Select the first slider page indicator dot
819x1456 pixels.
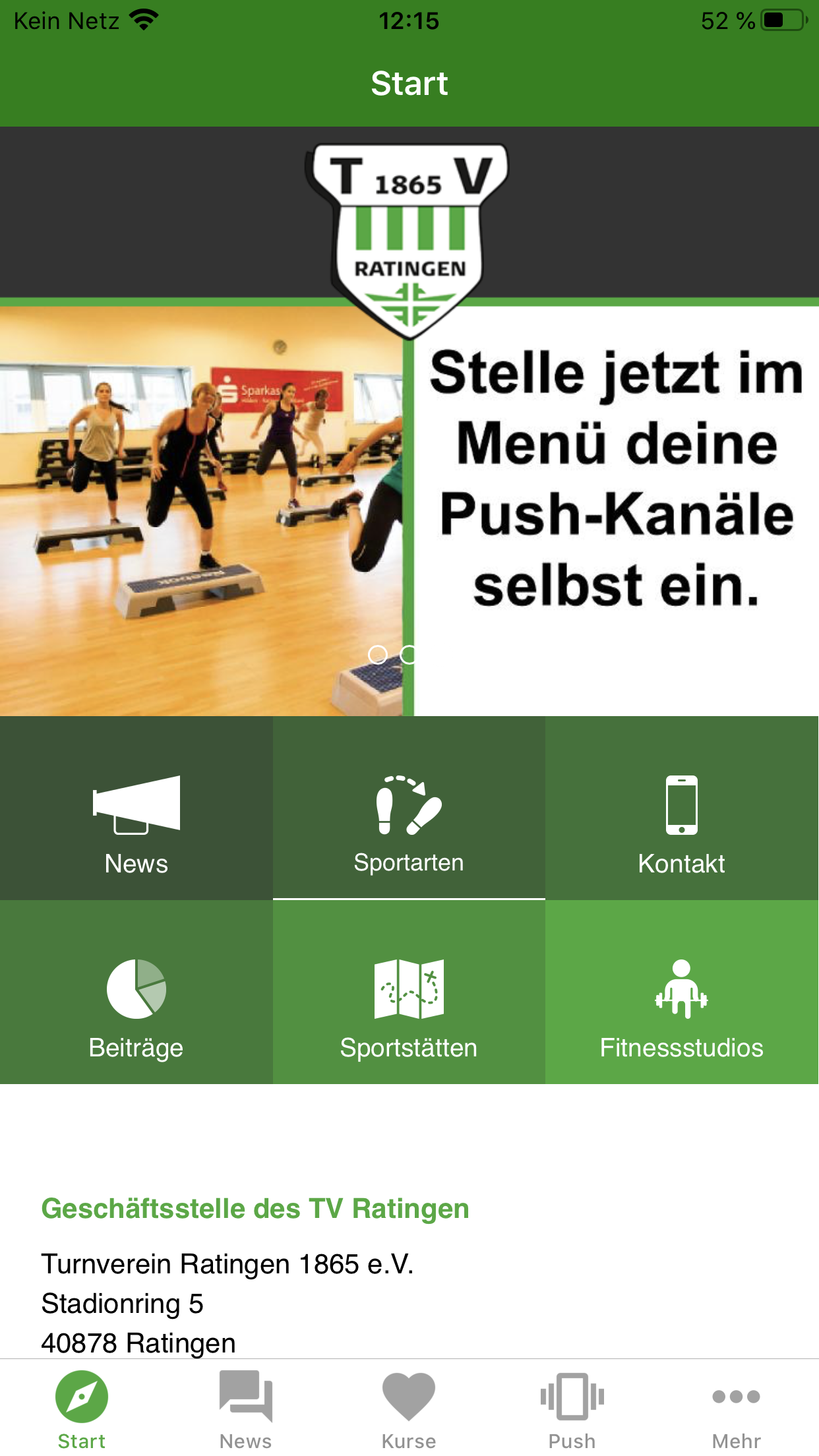378,654
